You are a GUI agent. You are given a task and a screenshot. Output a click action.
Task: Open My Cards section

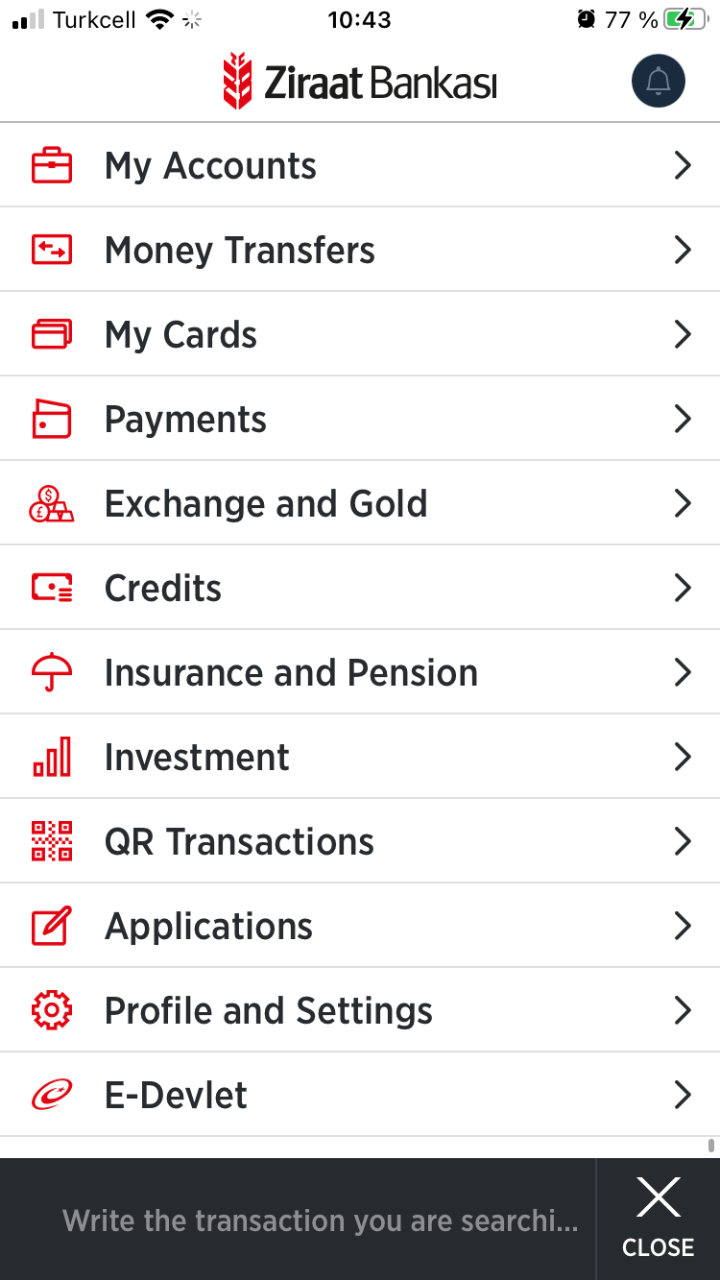pyautogui.click(x=360, y=334)
